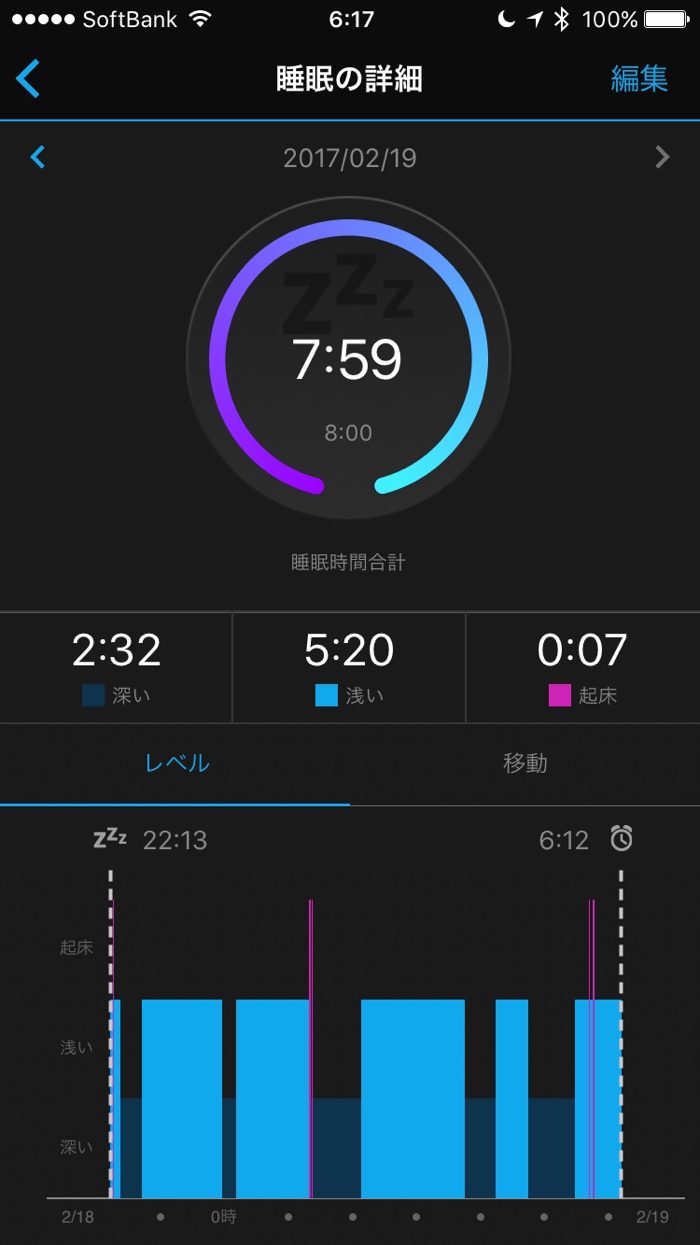Show the previous day's sleep data
The height and width of the screenshot is (1245, 700).
point(38,157)
